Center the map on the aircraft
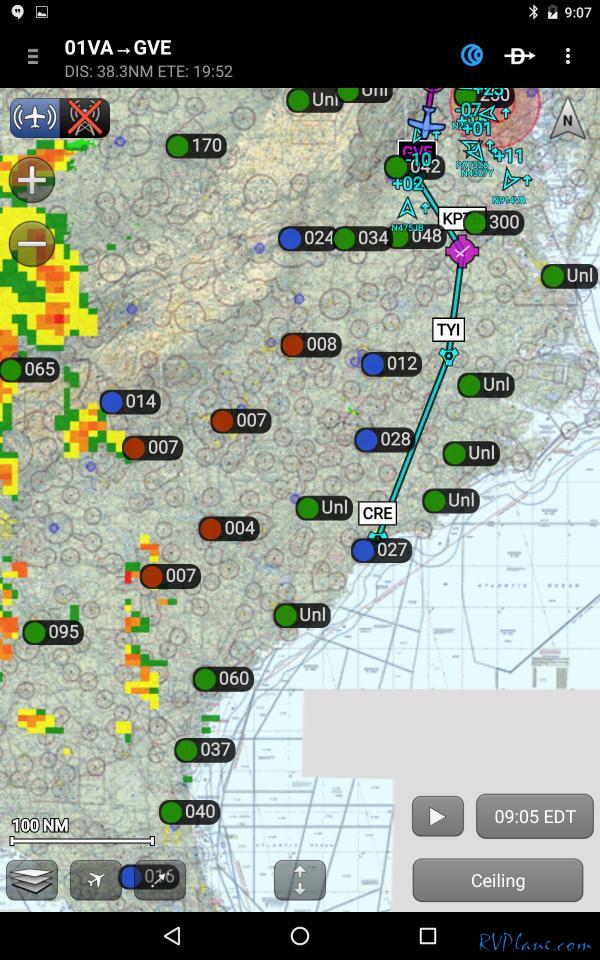 click(x=95, y=880)
